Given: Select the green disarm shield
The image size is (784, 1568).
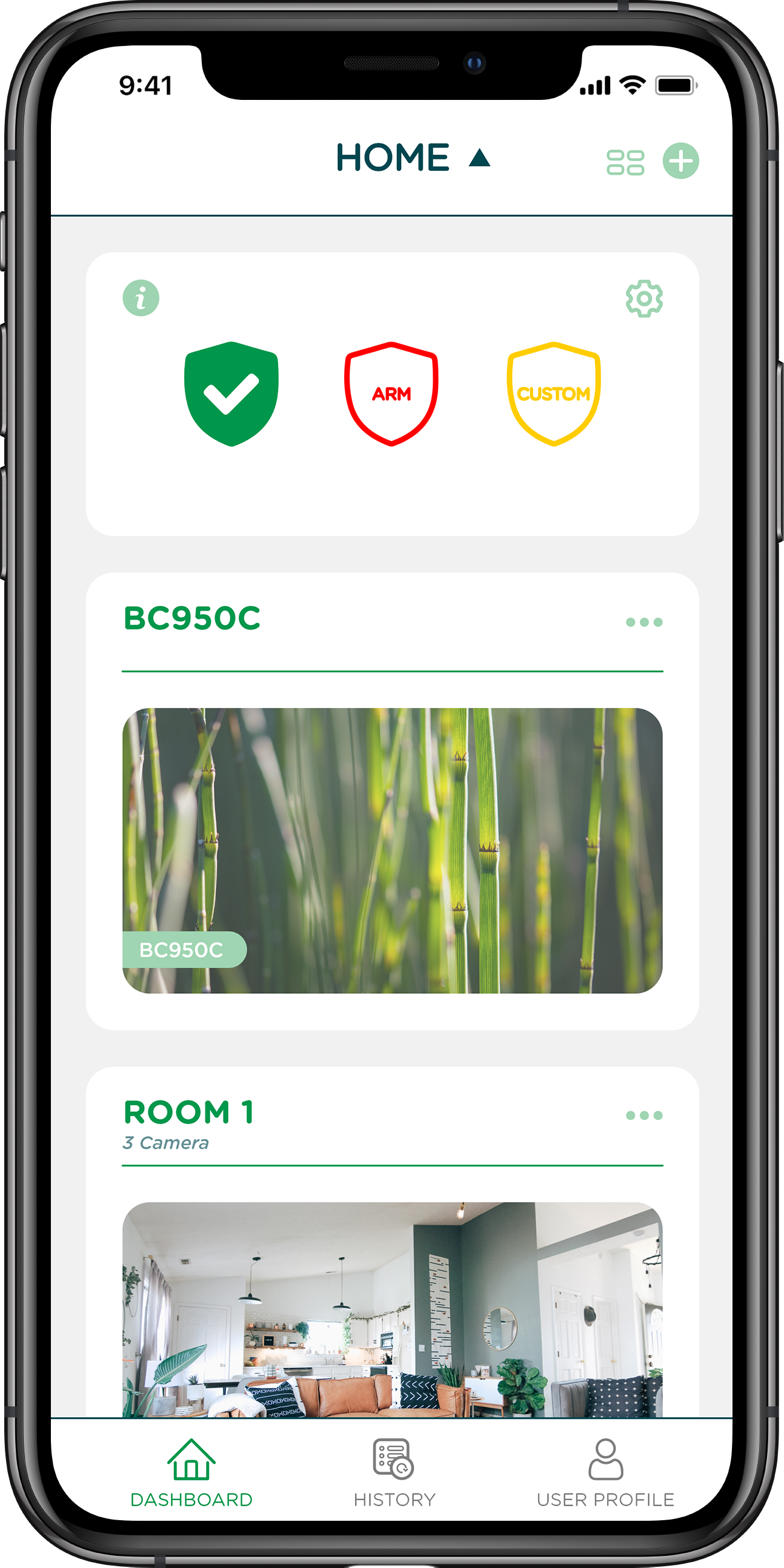Looking at the screenshot, I should (231, 394).
